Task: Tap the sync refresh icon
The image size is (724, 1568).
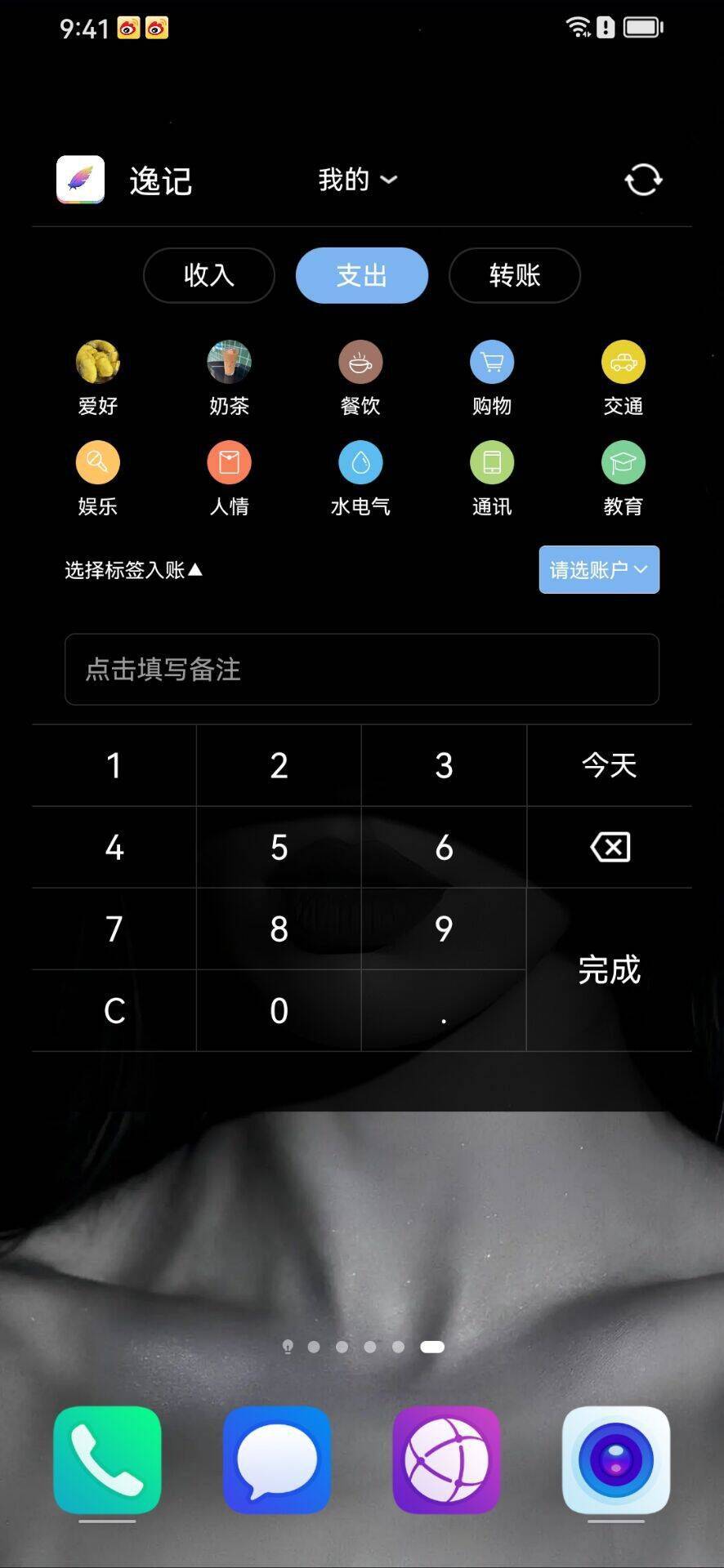Action: click(x=643, y=180)
